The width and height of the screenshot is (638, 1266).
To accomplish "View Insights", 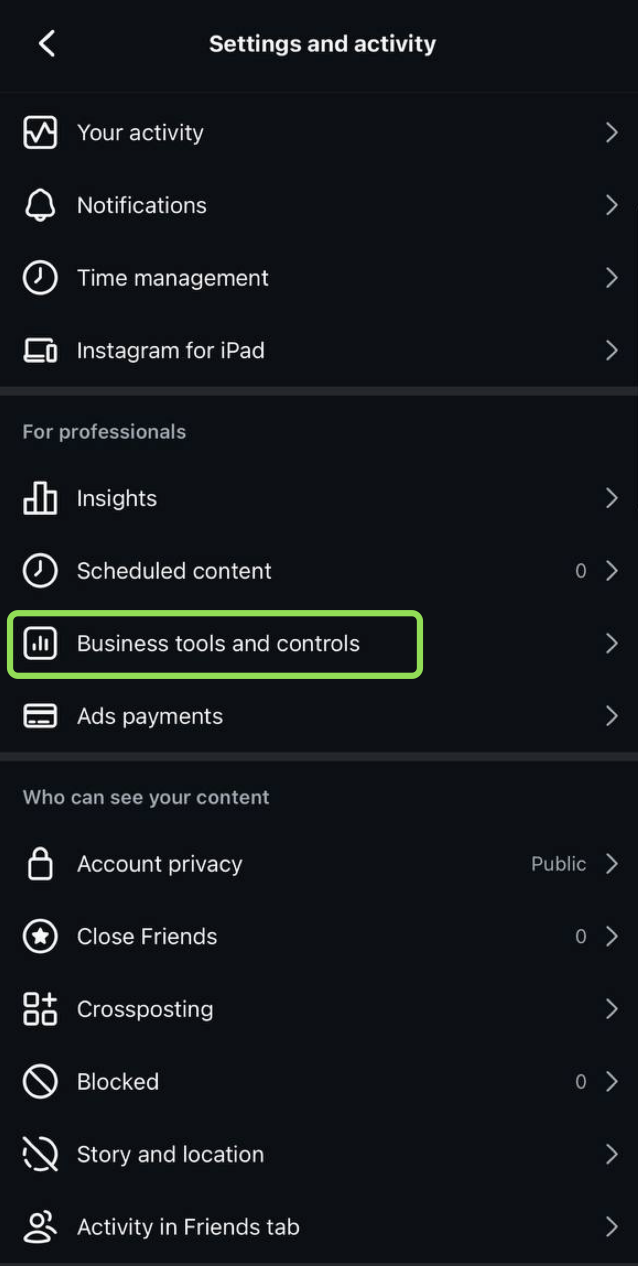I will tap(117, 498).
